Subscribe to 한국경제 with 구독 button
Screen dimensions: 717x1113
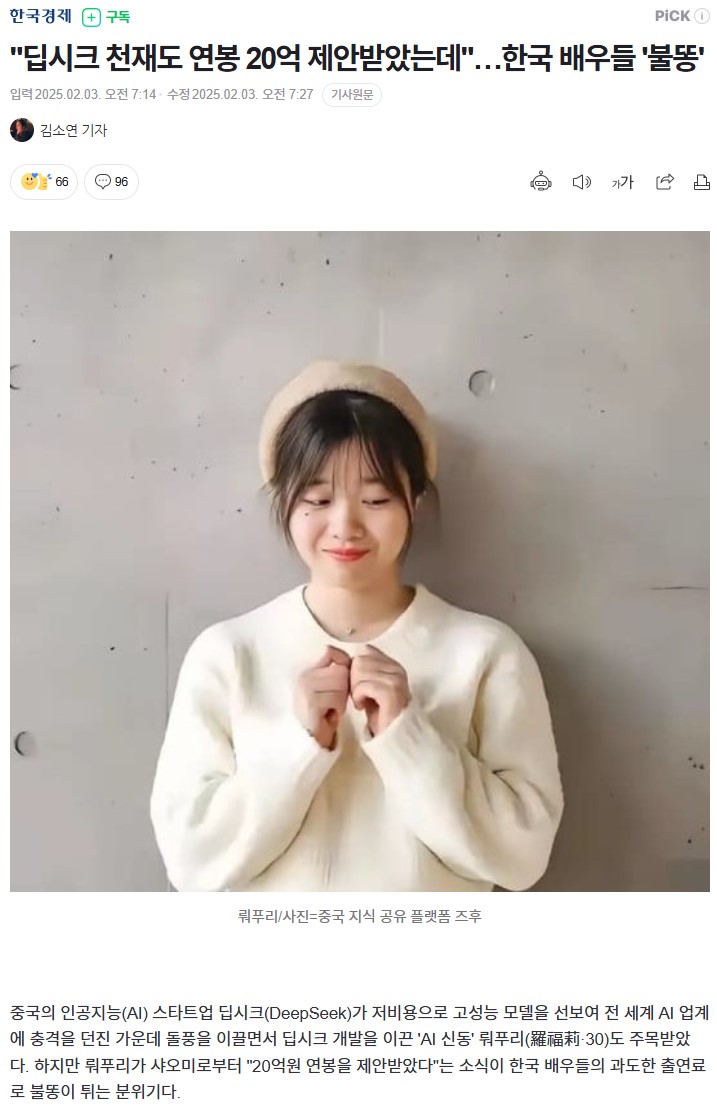[x=106, y=16]
